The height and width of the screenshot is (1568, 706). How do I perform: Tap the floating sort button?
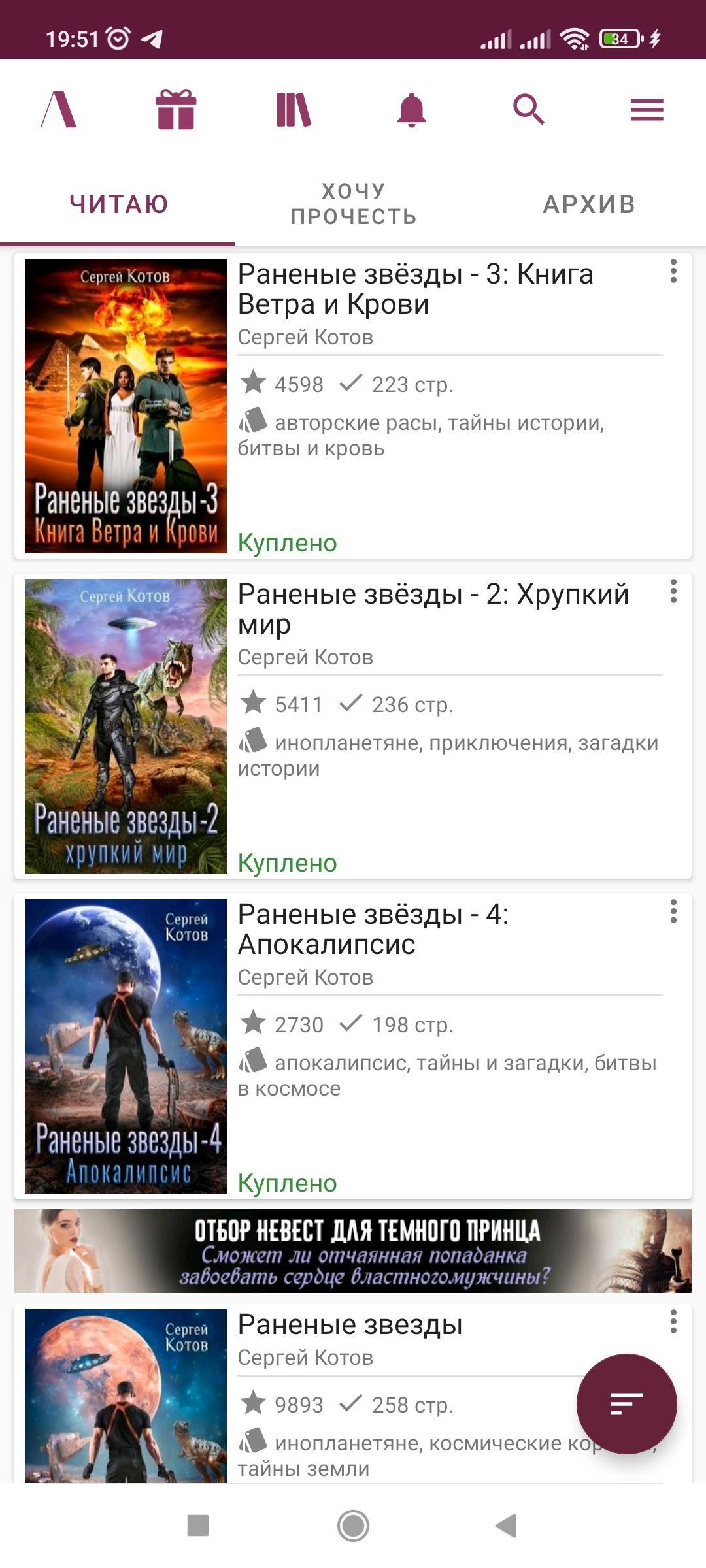pos(626,1403)
